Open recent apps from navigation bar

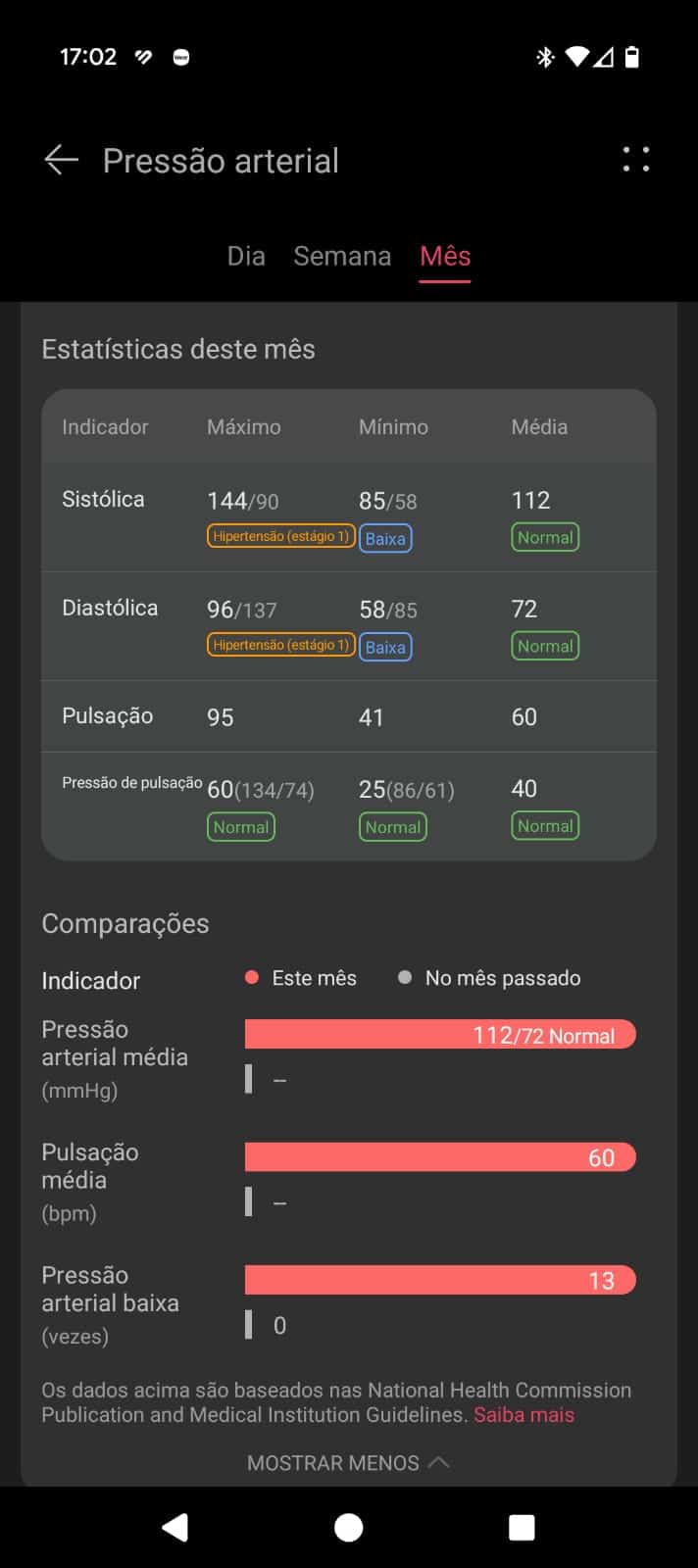522,1527
